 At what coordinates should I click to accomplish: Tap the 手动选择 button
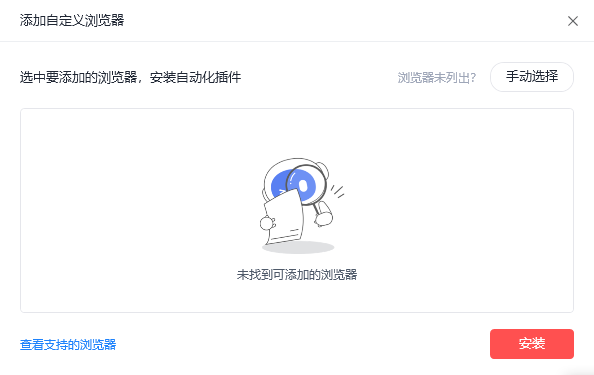click(x=532, y=77)
